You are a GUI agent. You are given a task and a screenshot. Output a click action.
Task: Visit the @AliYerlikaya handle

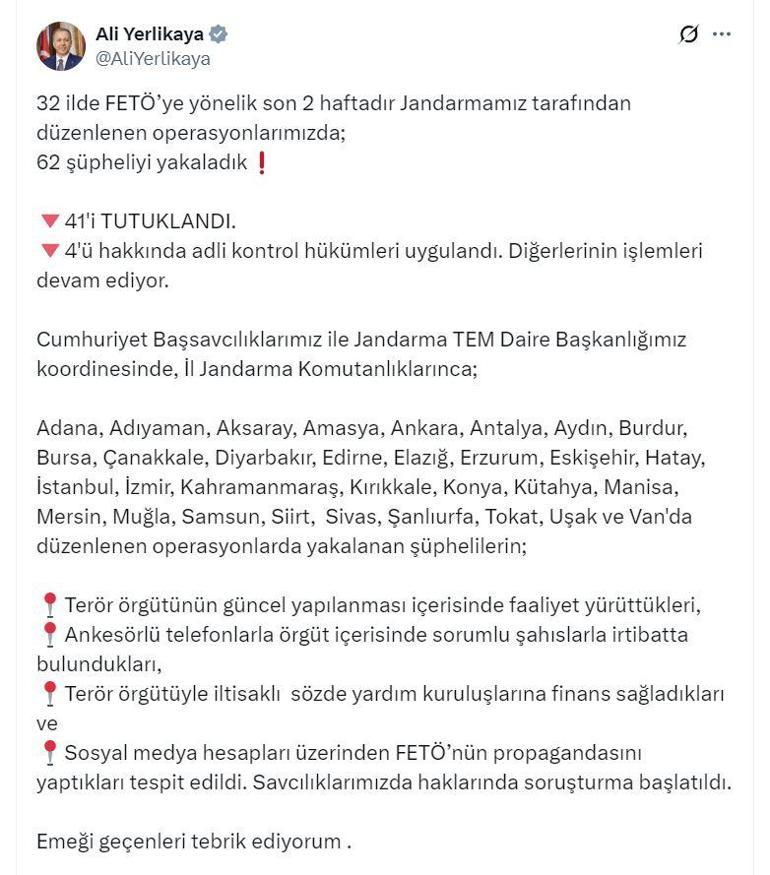tap(153, 59)
